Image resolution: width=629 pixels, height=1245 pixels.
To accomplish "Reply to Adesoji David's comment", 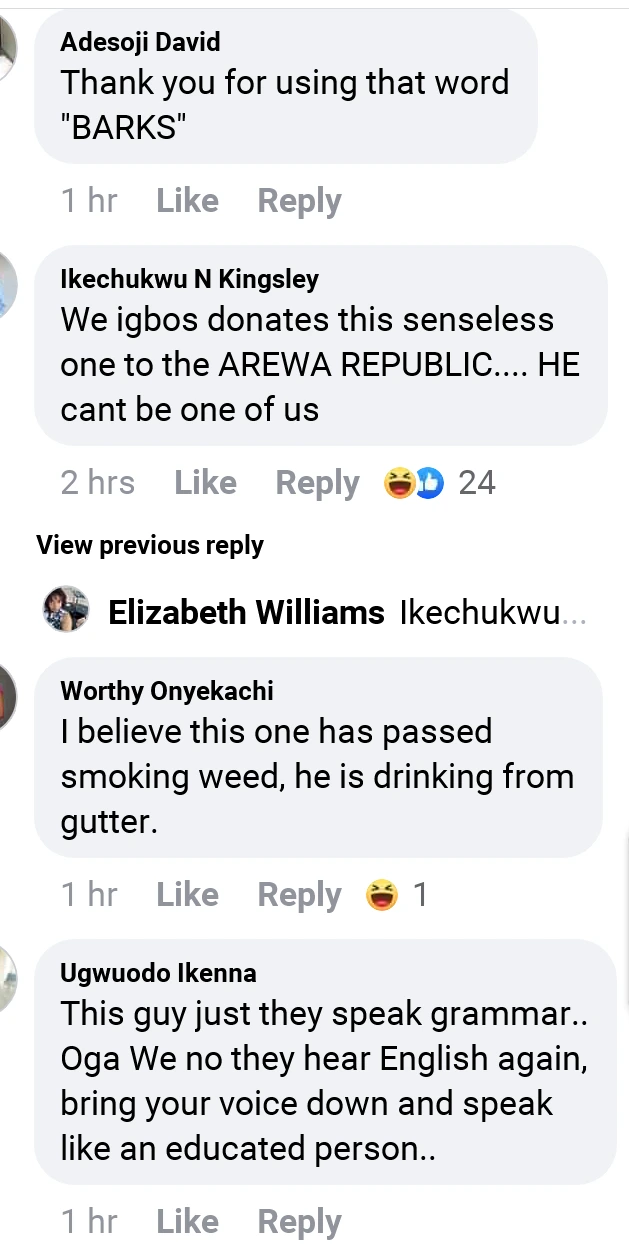I will (x=299, y=201).
